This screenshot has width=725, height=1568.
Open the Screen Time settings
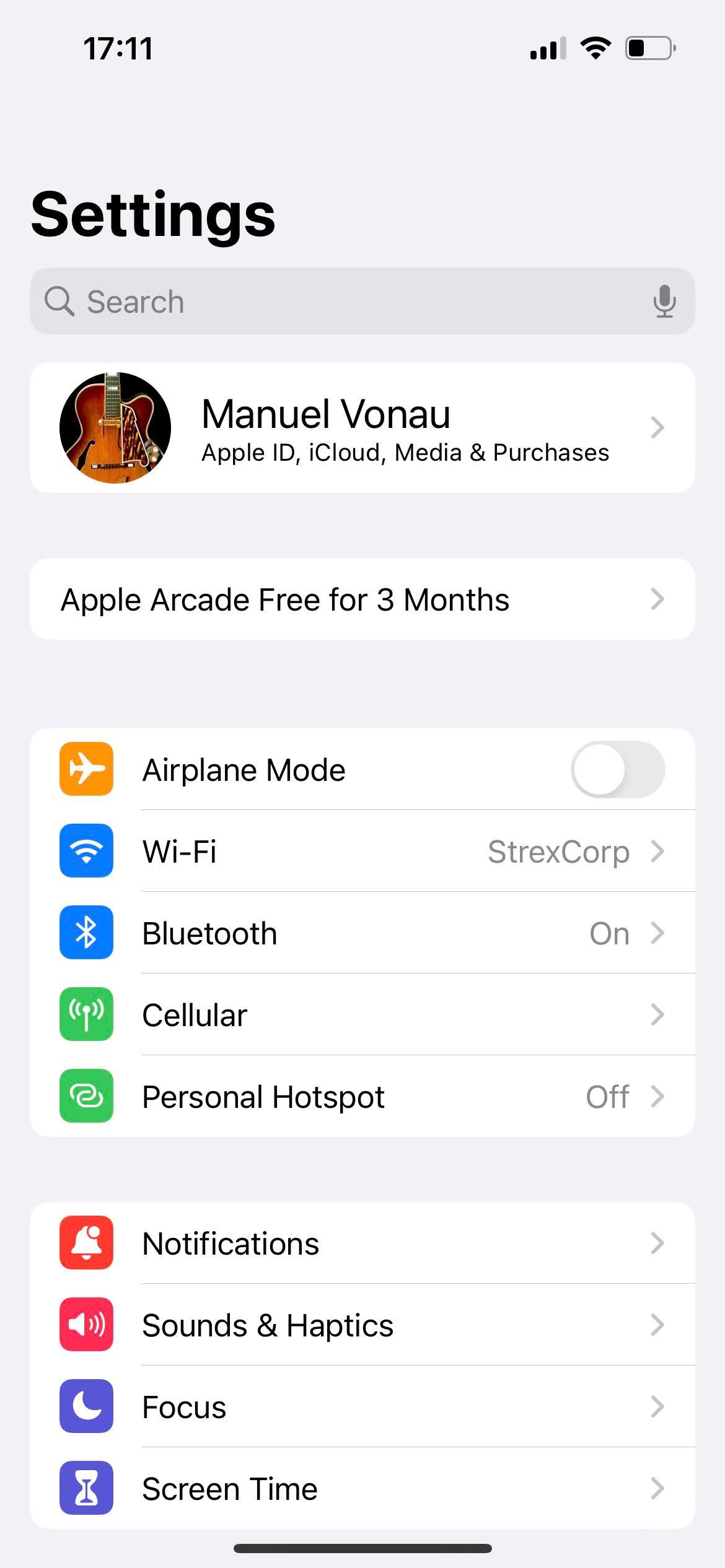tap(362, 1489)
